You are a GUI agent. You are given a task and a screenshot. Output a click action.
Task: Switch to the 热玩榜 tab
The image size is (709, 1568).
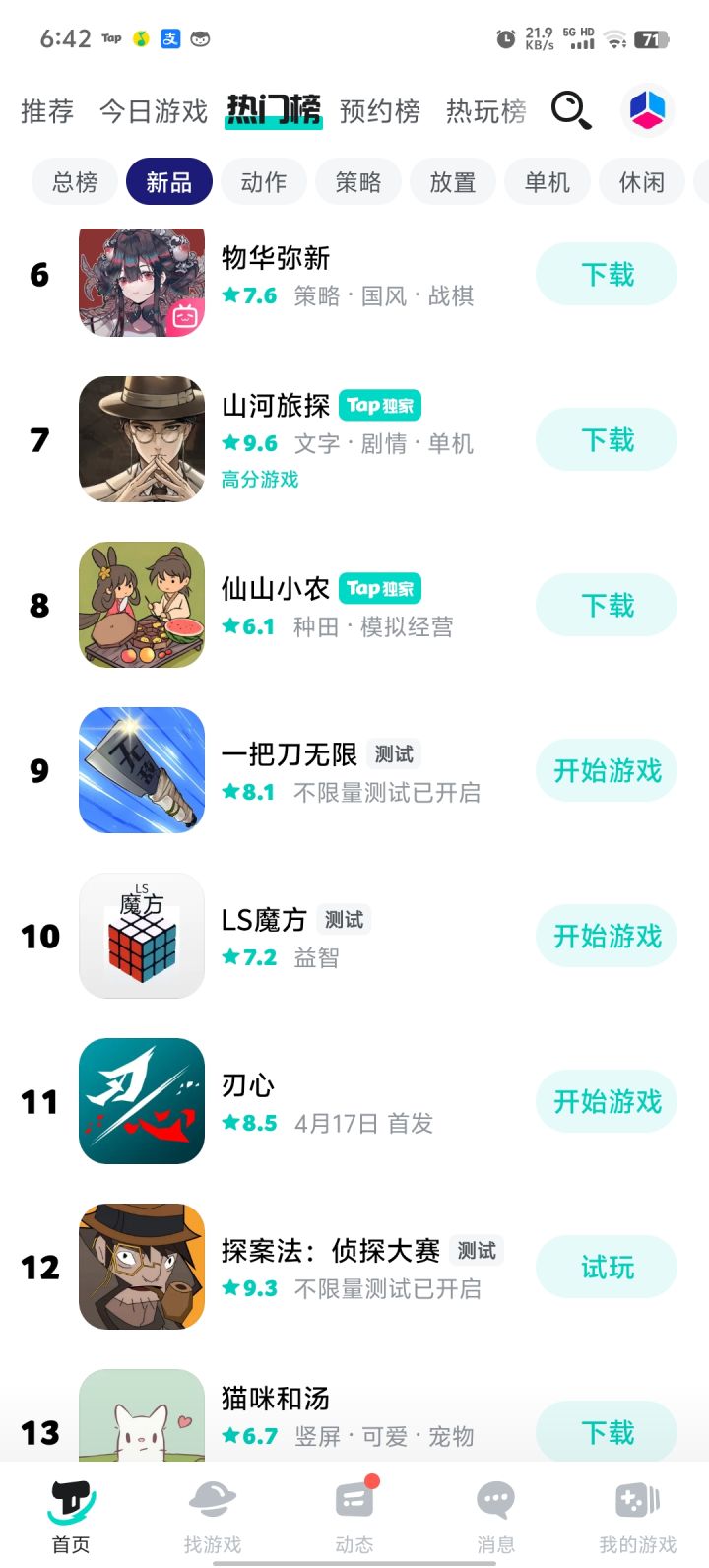(x=486, y=112)
